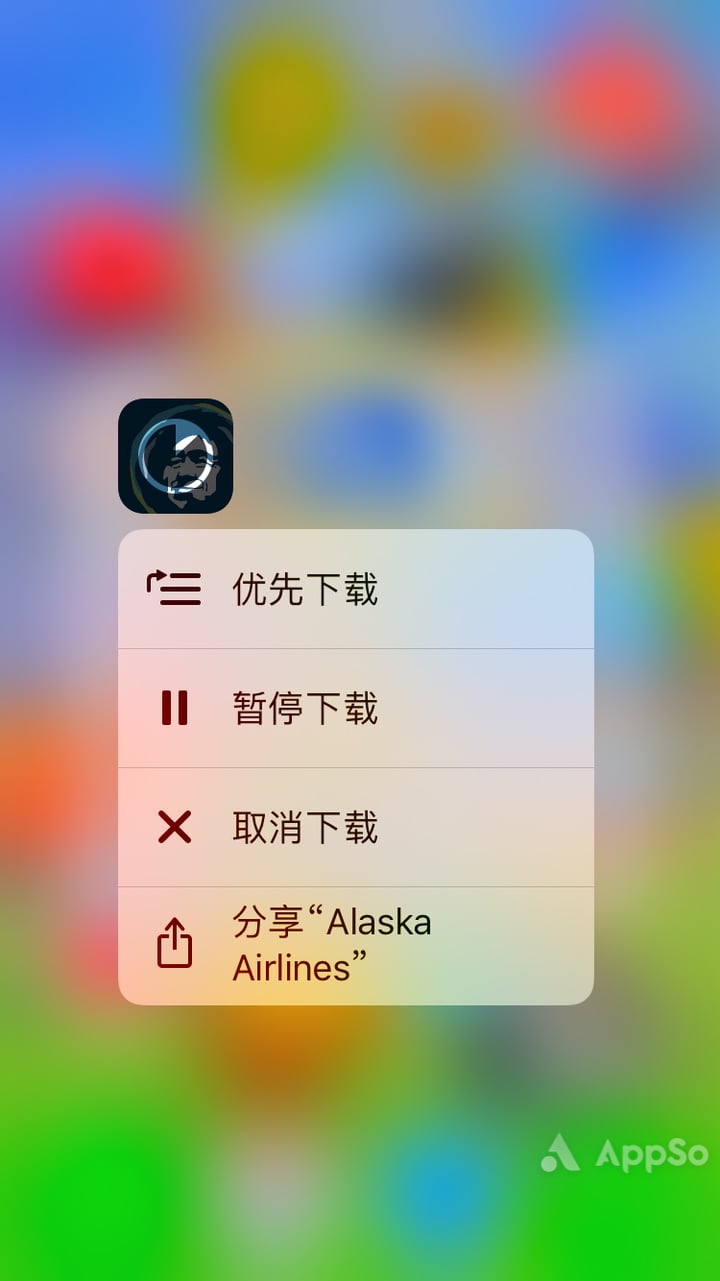720x1281 pixels.
Task: Select 优先下载 to prioritize the download
Action: [x=355, y=589]
